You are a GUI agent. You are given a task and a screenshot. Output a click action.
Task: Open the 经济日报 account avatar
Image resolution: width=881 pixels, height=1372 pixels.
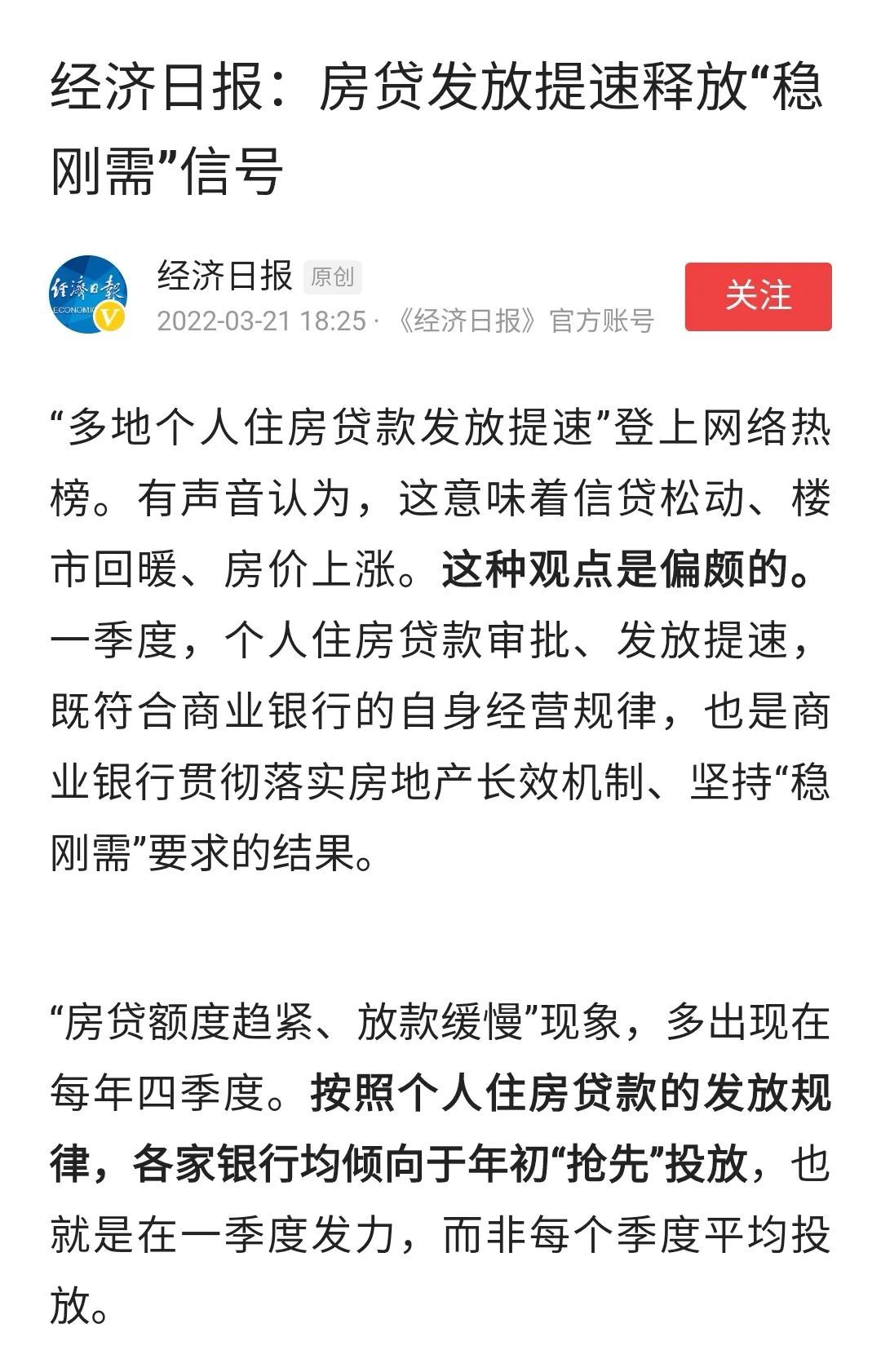(x=88, y=295)
